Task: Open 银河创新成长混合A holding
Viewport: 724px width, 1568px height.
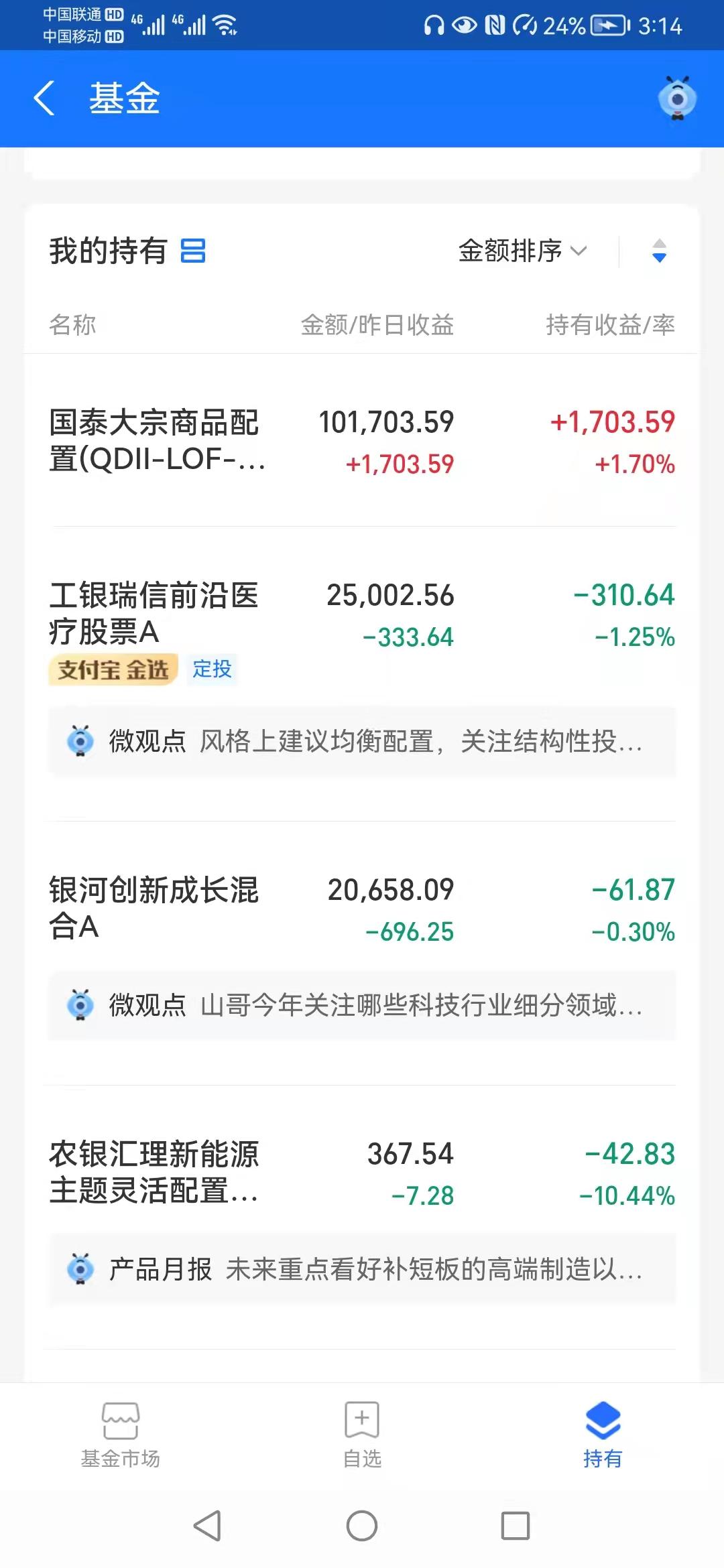Action: click(x=362, y=909)
